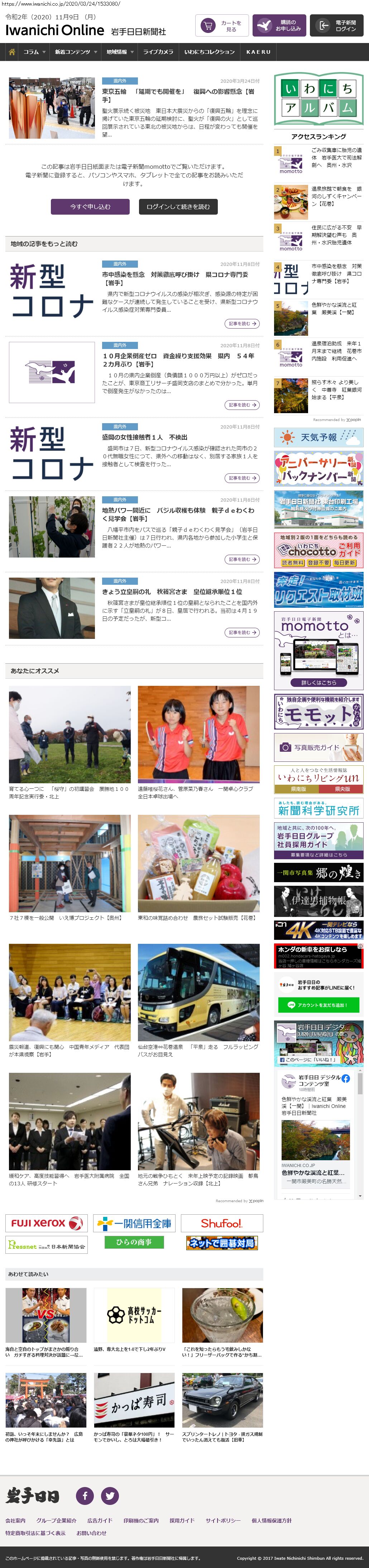Open the きょう立皇嗣の礼 article
This screenshot has width=369, height=1568.
click(x=172, y=592)
